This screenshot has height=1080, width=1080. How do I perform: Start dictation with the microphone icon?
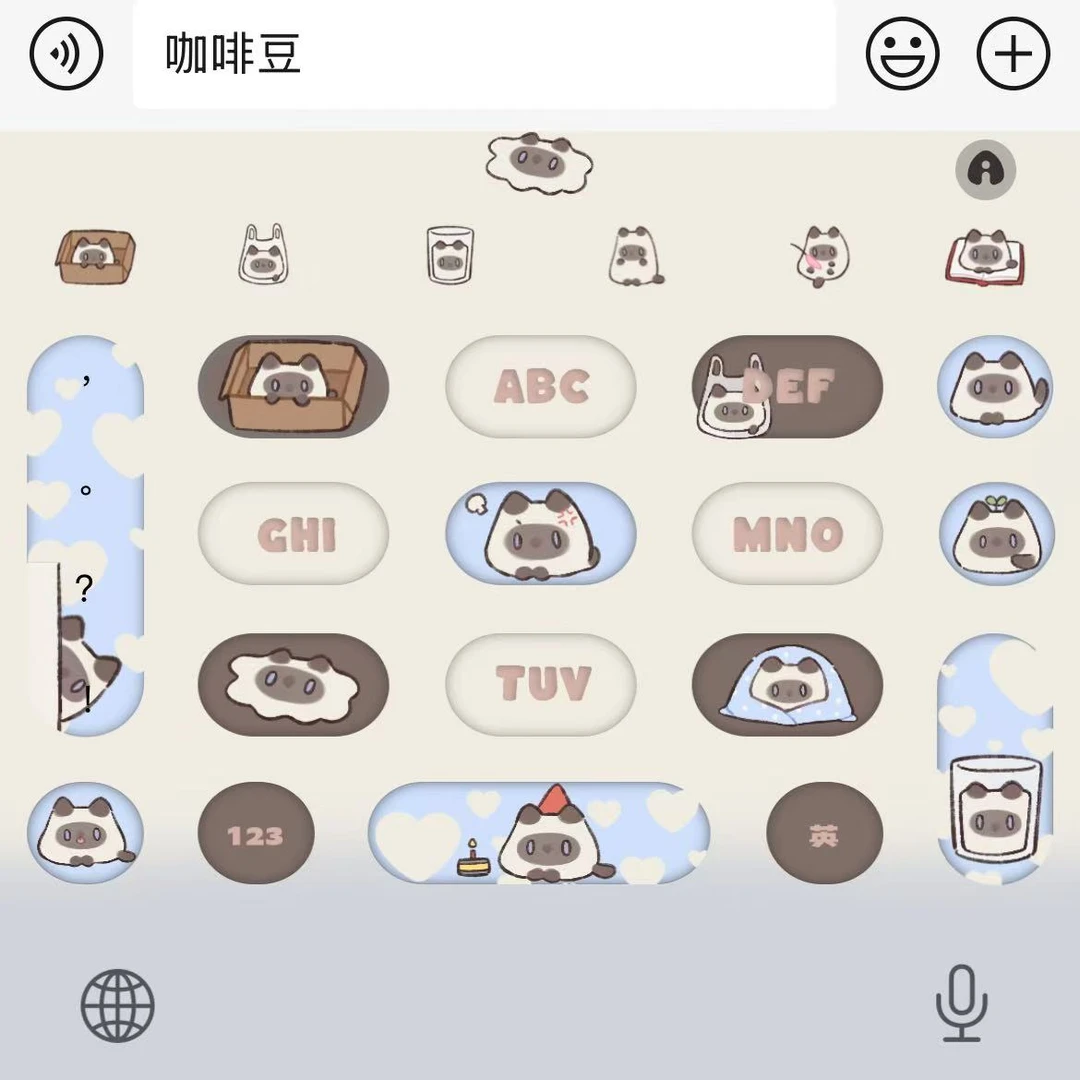962,1003
